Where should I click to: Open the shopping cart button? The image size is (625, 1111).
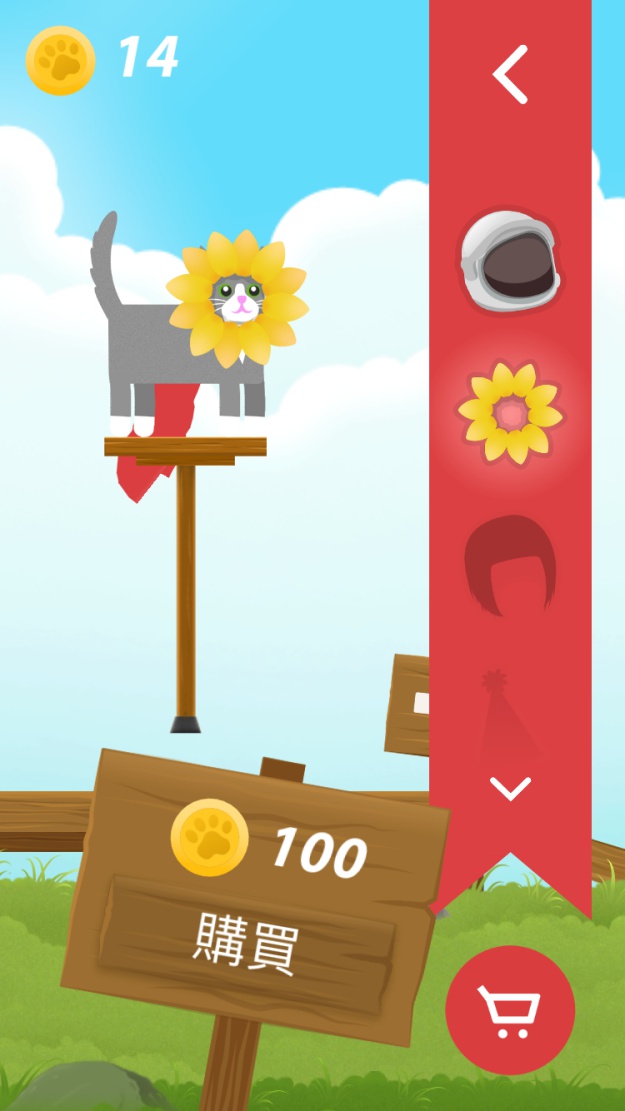point(510,1010)
